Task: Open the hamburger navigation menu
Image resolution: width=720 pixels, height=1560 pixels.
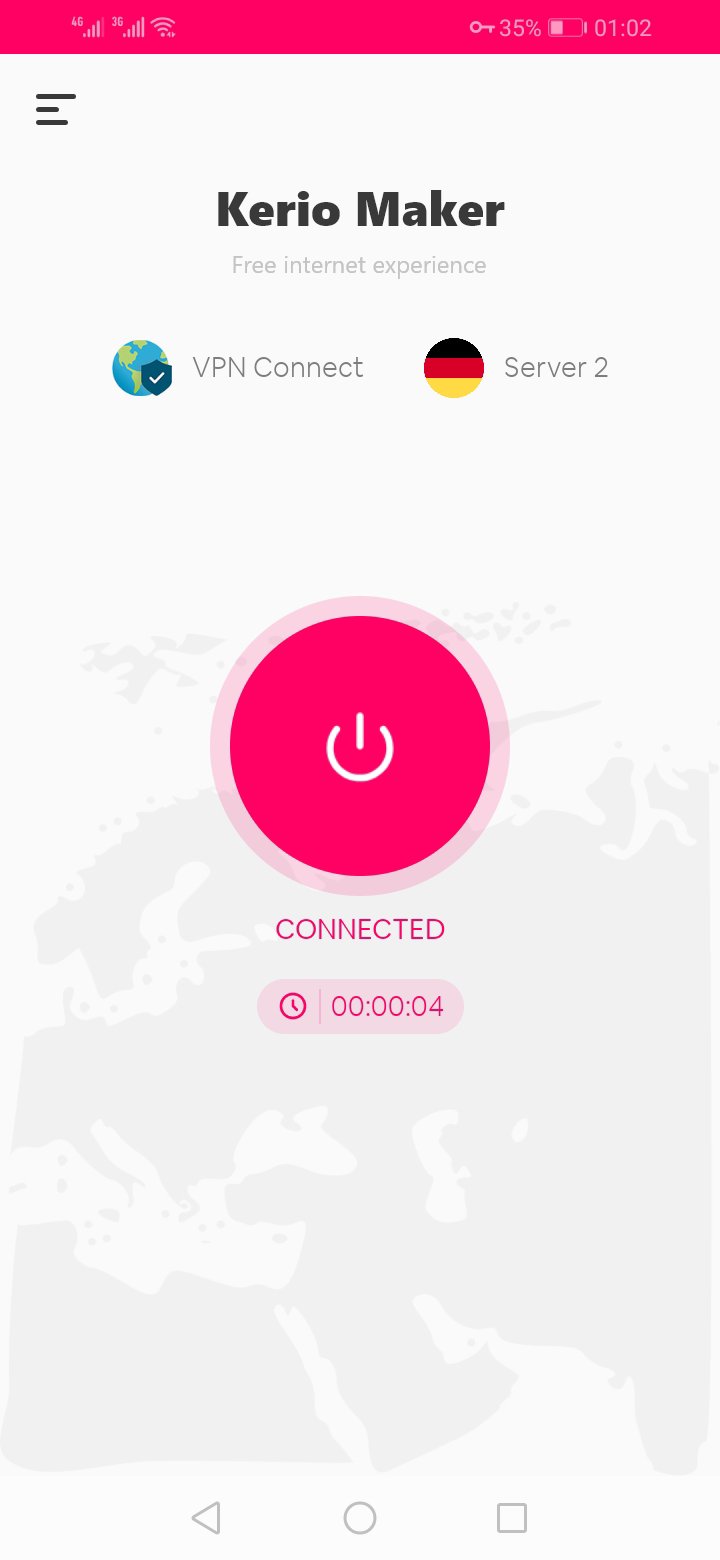Action: (x=55, y=109)
